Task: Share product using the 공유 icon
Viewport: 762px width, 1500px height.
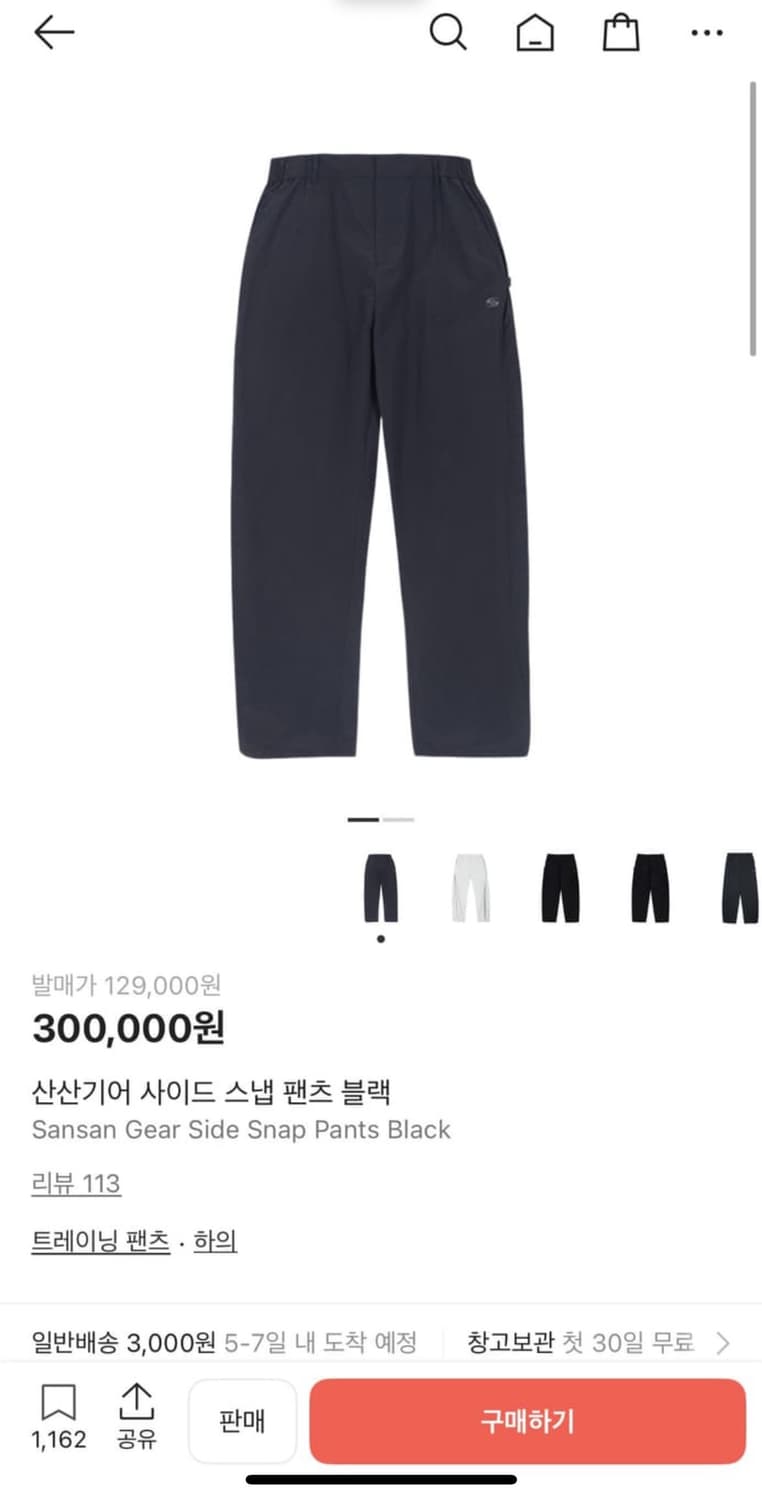Action: click(x=137, y=1404)
